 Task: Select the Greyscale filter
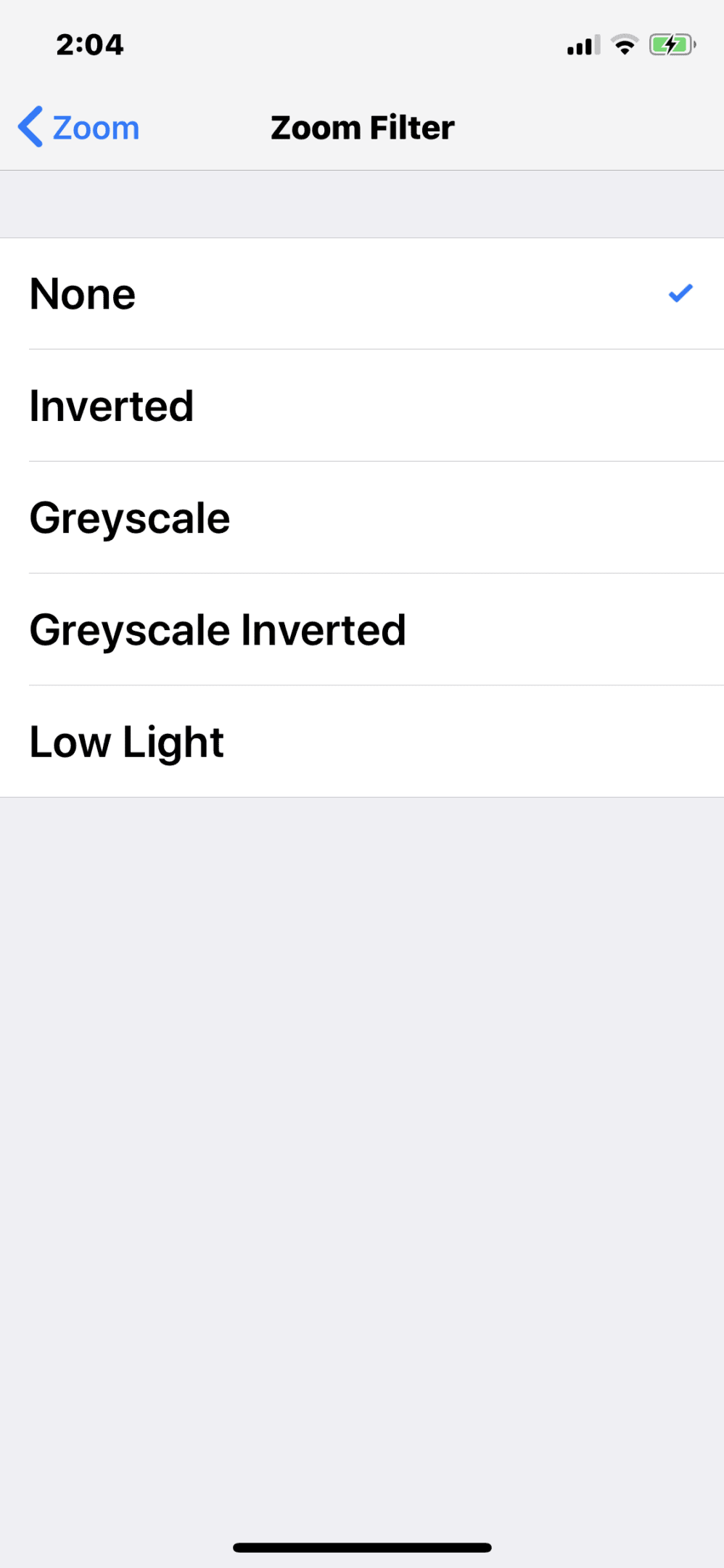coord(362,518)
